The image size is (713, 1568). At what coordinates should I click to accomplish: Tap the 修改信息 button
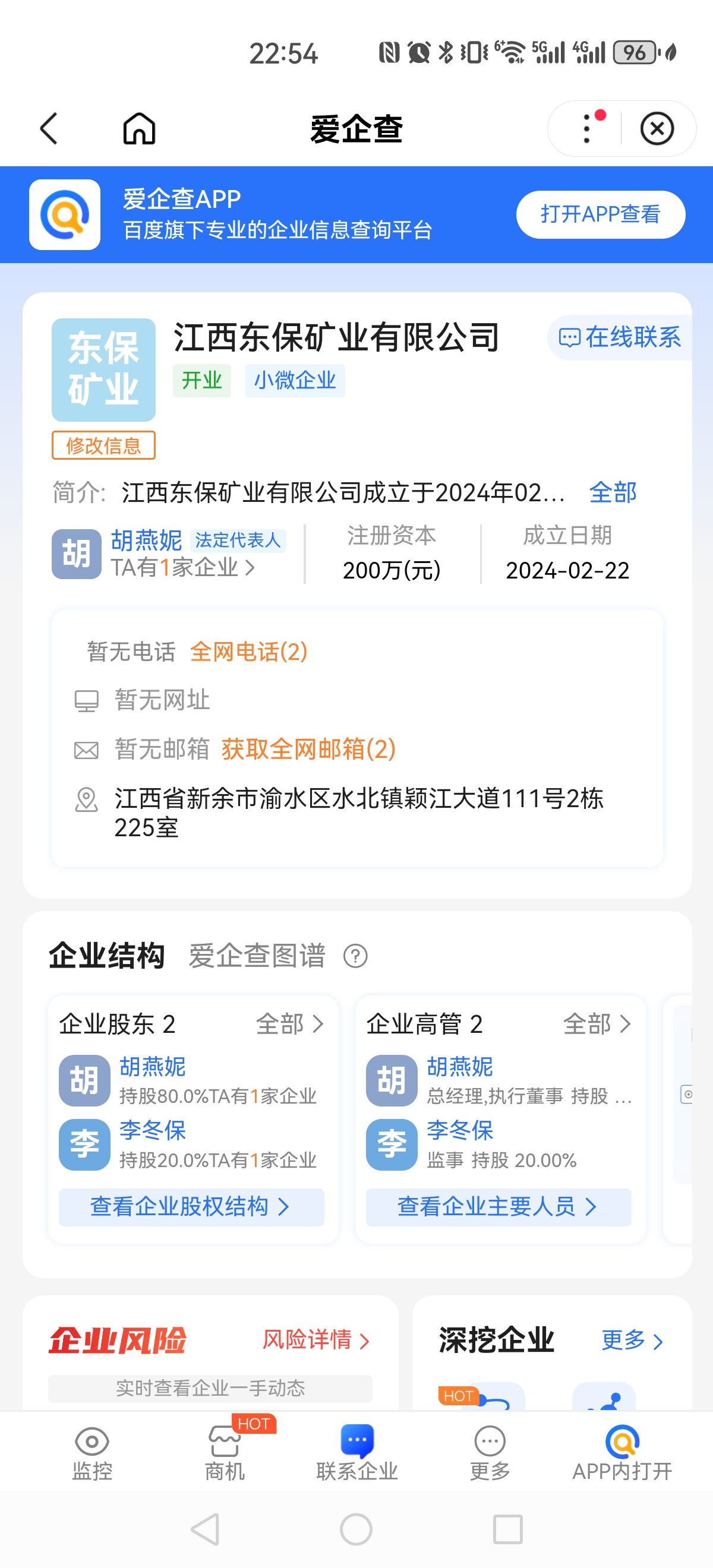pyautogui.click(x=103, y=445)
